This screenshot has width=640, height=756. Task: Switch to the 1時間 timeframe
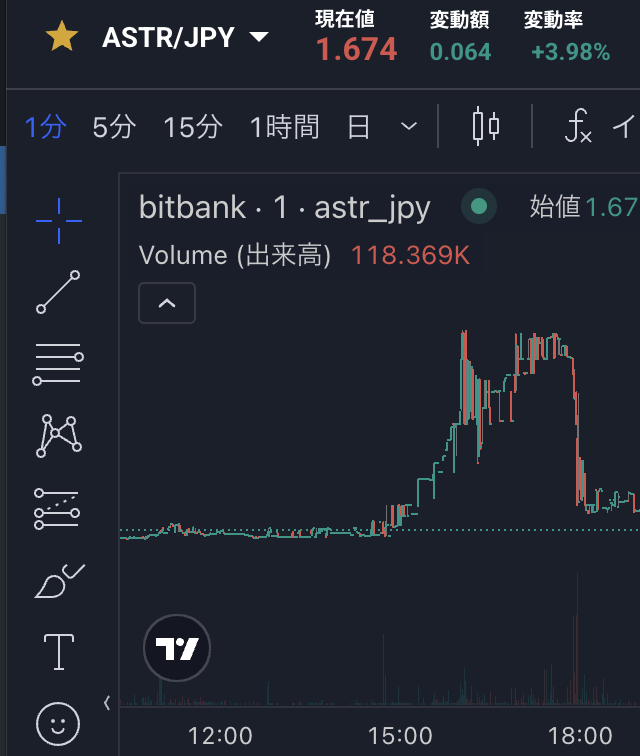coord(284,127)
